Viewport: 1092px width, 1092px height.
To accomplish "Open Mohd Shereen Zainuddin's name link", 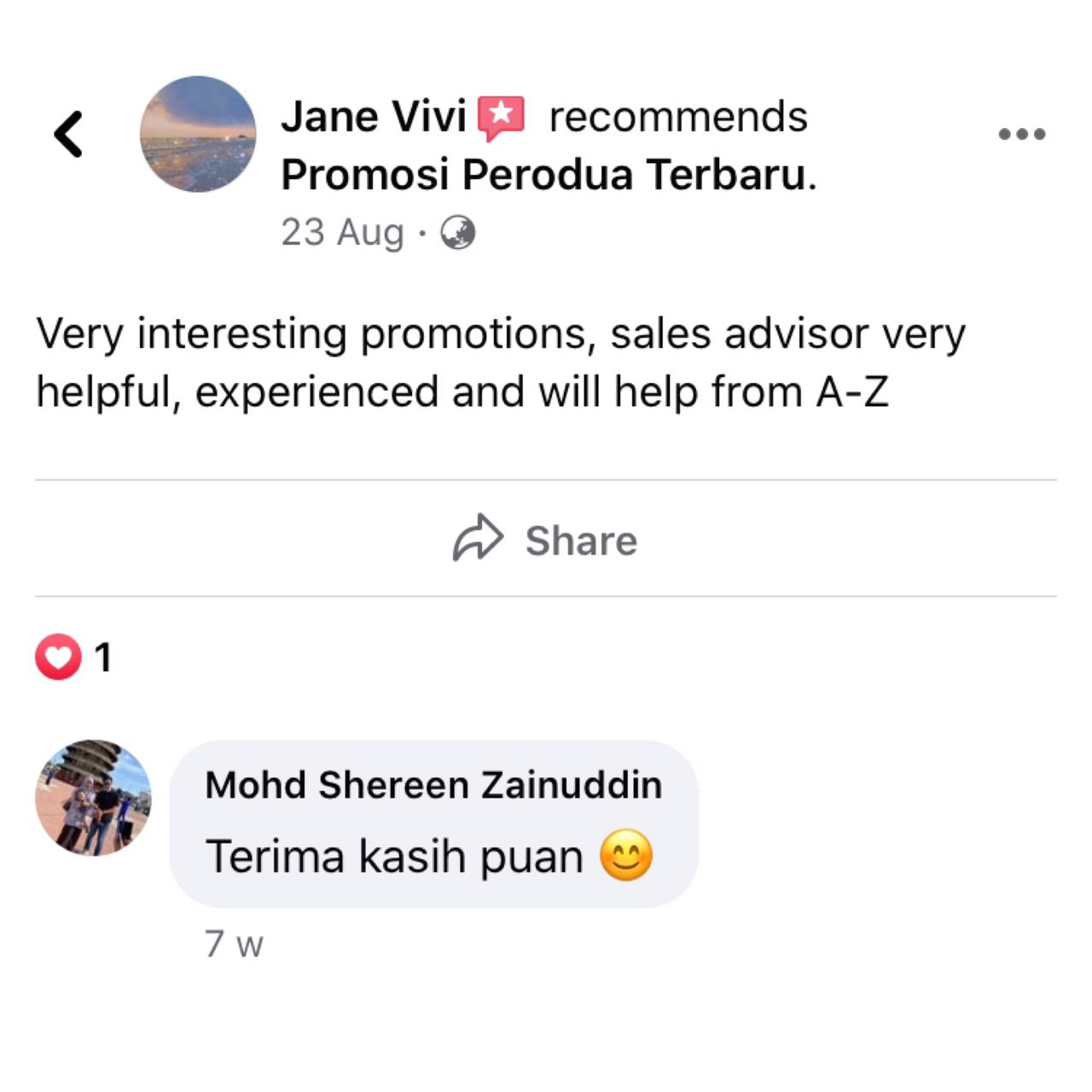I will click(433, 785).
